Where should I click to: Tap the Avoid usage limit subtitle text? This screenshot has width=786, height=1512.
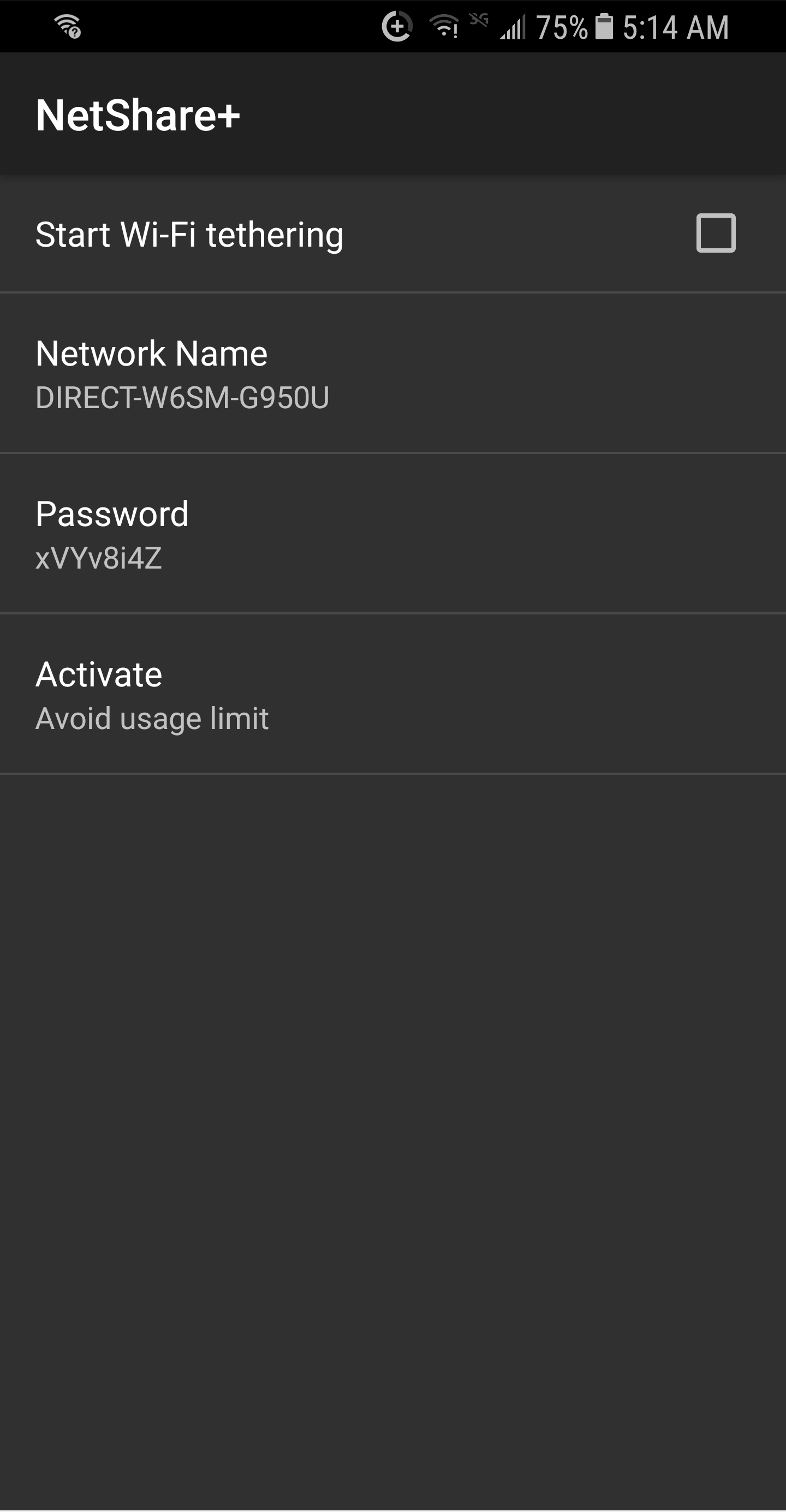[x=151, y=719]
